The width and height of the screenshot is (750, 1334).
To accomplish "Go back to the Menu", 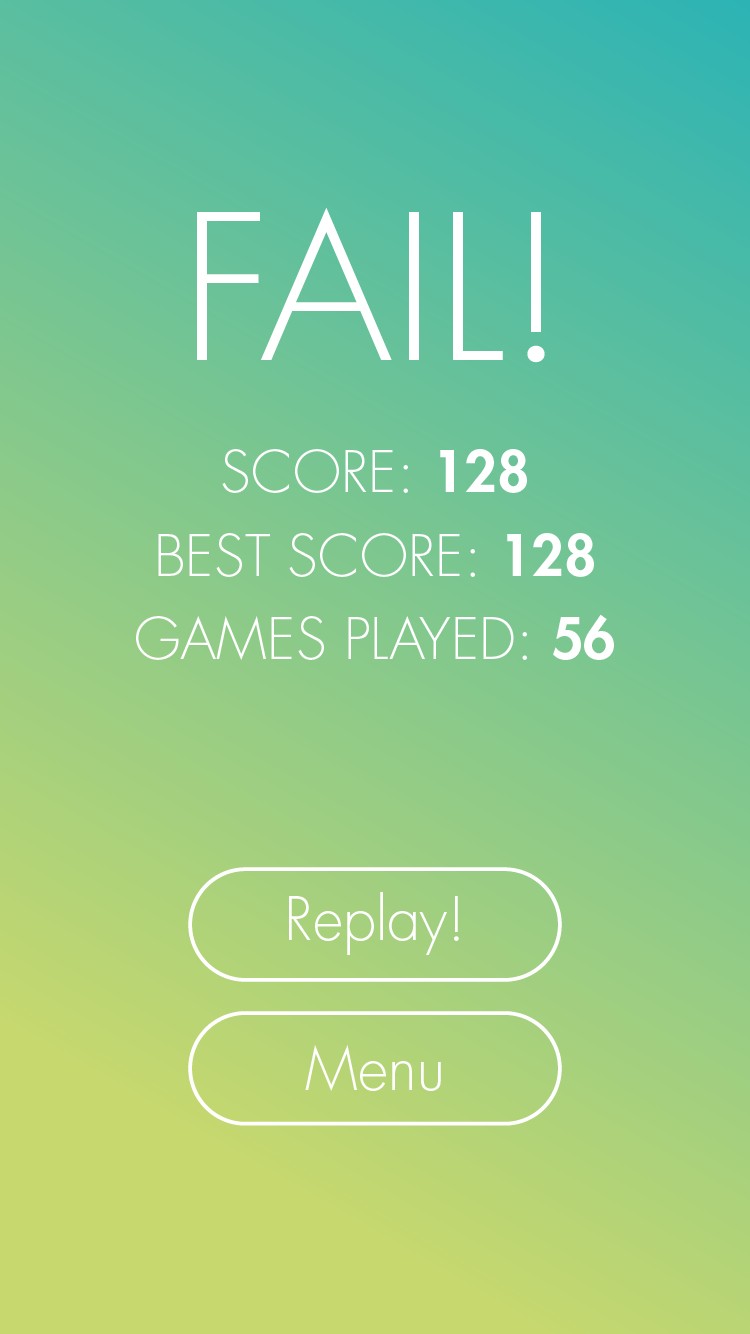I will 374,1068.
